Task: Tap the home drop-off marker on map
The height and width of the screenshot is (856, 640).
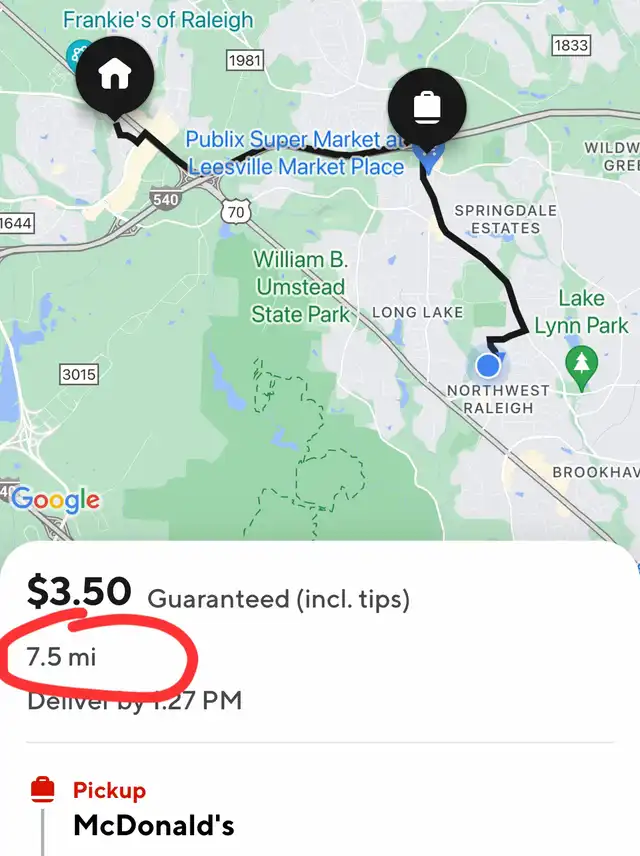Action: click(x=115, y=77)
